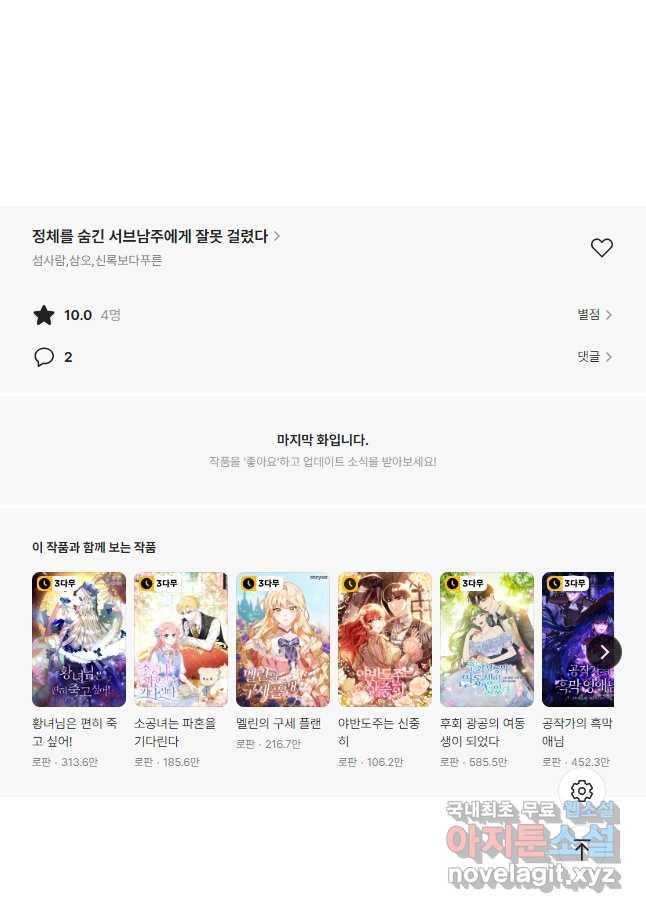Show next recommended titles with arrow
The height and width of the screenshot is (913, 646).
coord(604,652)
